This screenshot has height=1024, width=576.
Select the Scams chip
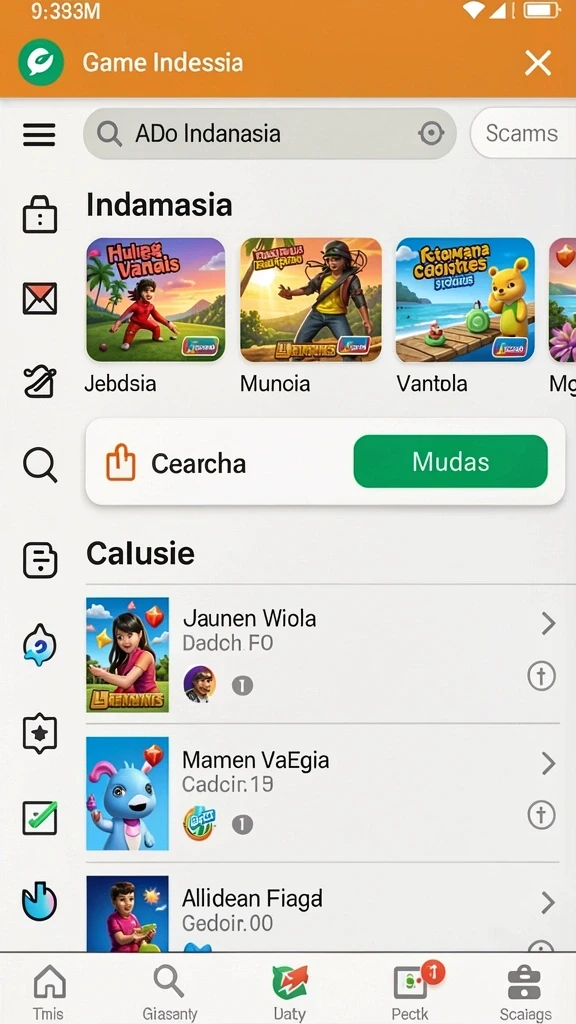(523, 134)
